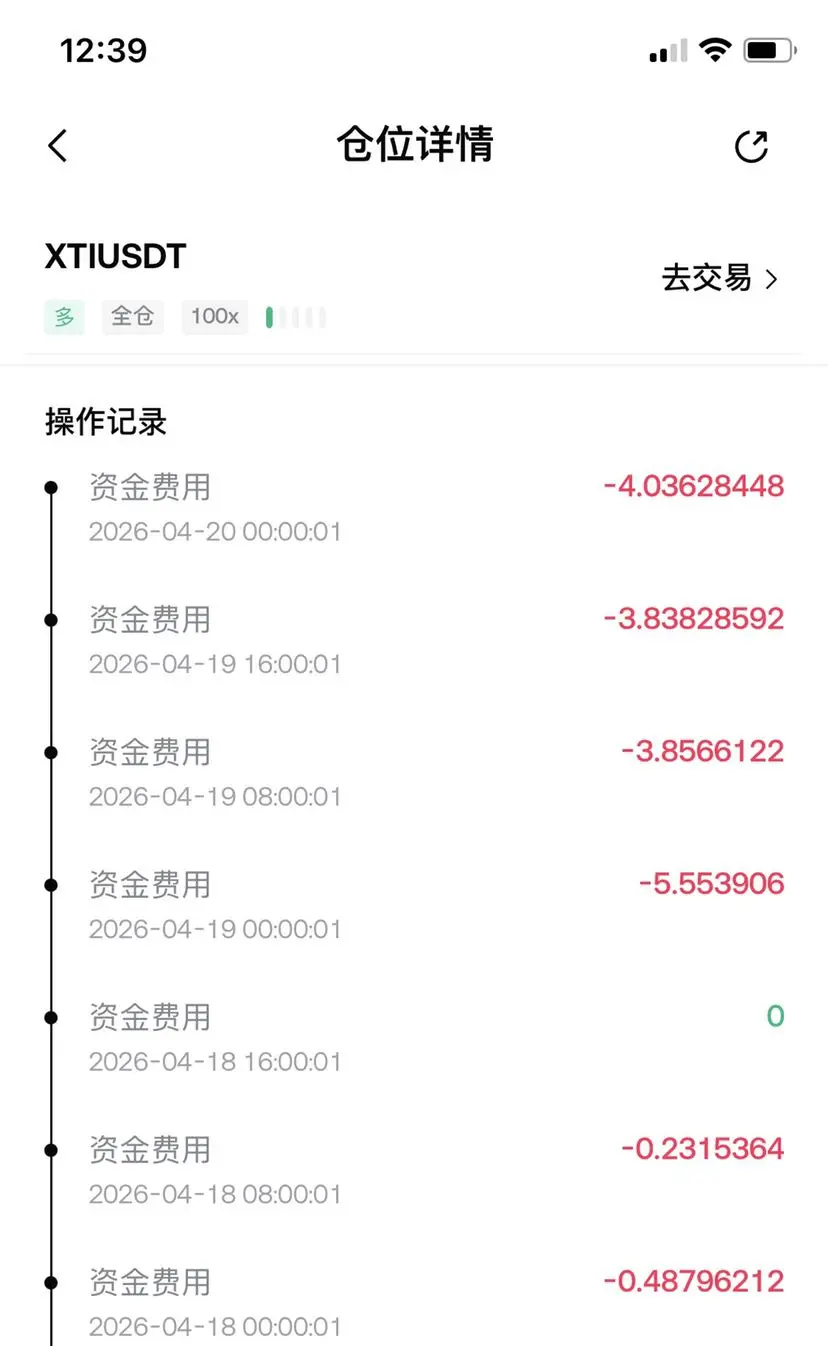
Task: Go back from position details
Action: (58, 146)
